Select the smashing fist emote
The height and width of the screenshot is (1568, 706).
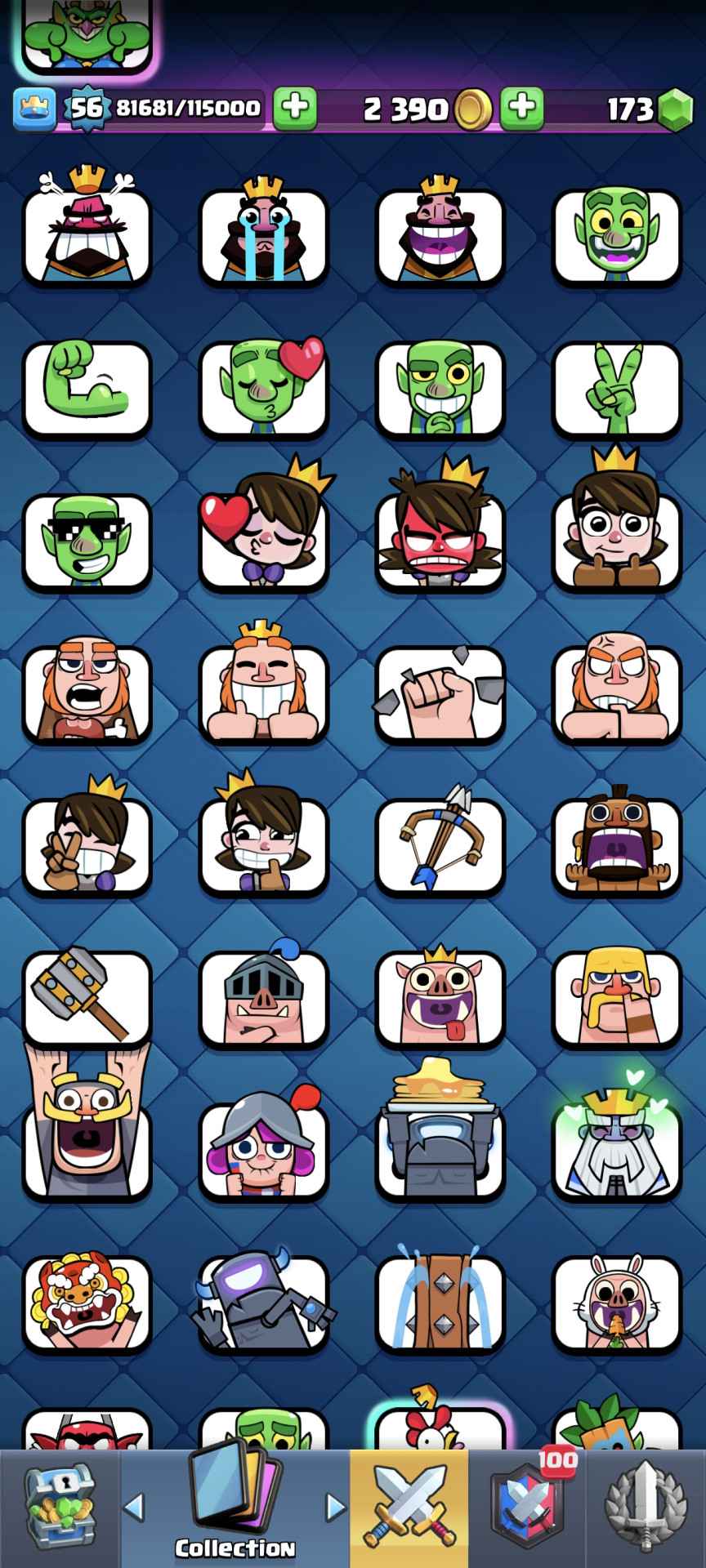440,694
